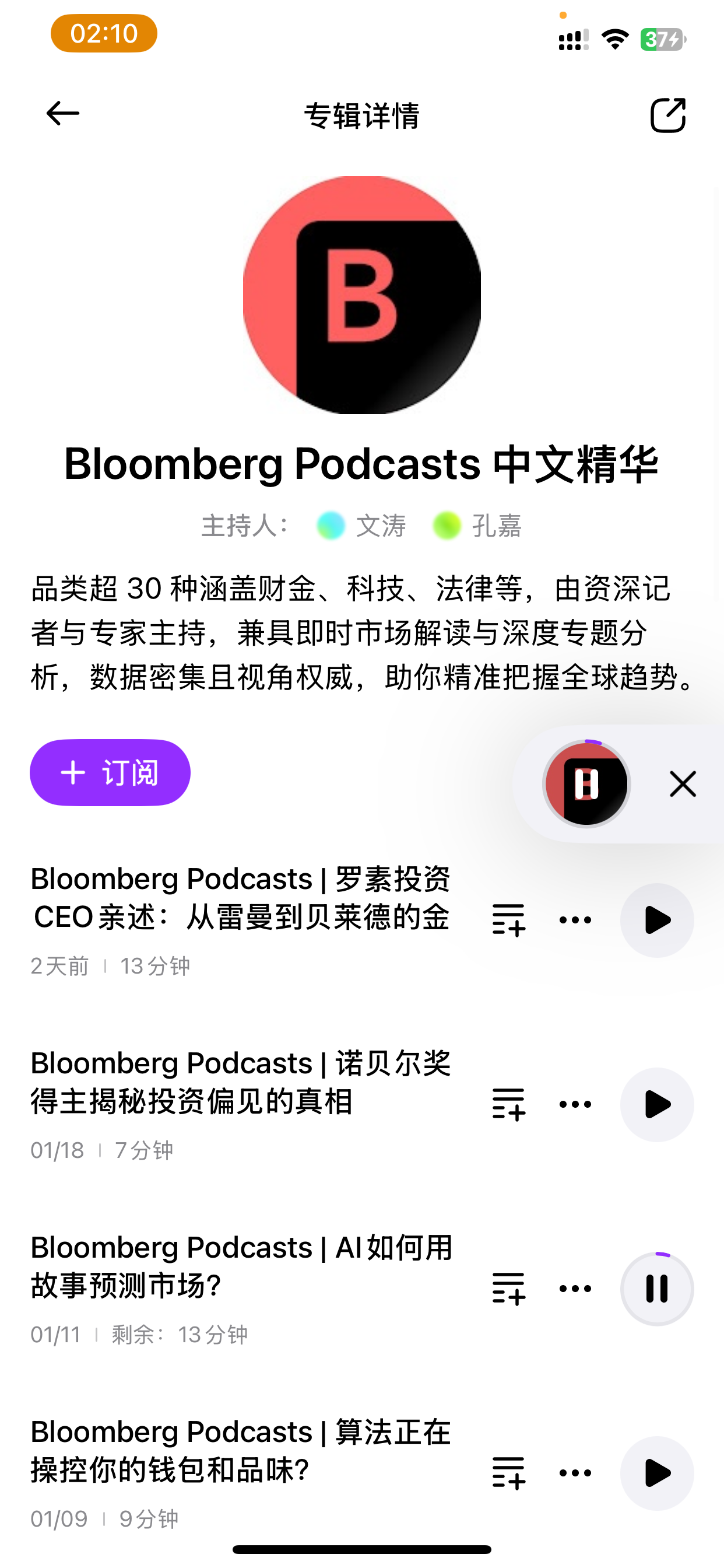Close the floating mini player
This screenshot has height=1568, width=724.
(x=683, y=784)
